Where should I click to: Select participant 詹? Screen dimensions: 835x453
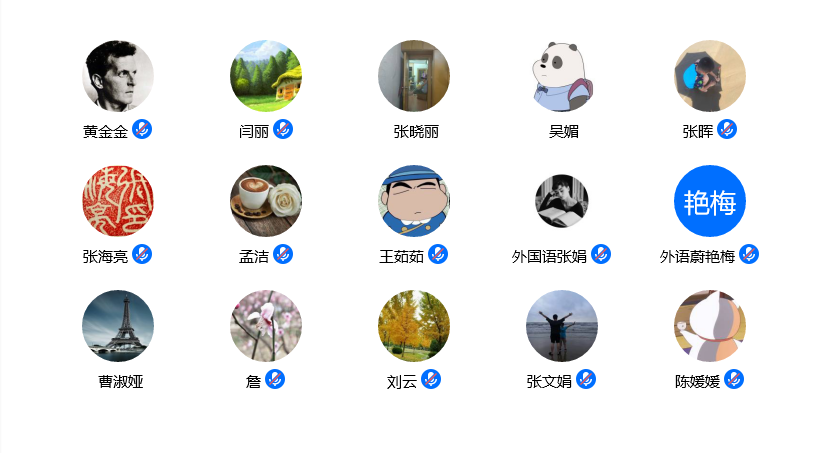pyautogui.click(x=266, y=326)
